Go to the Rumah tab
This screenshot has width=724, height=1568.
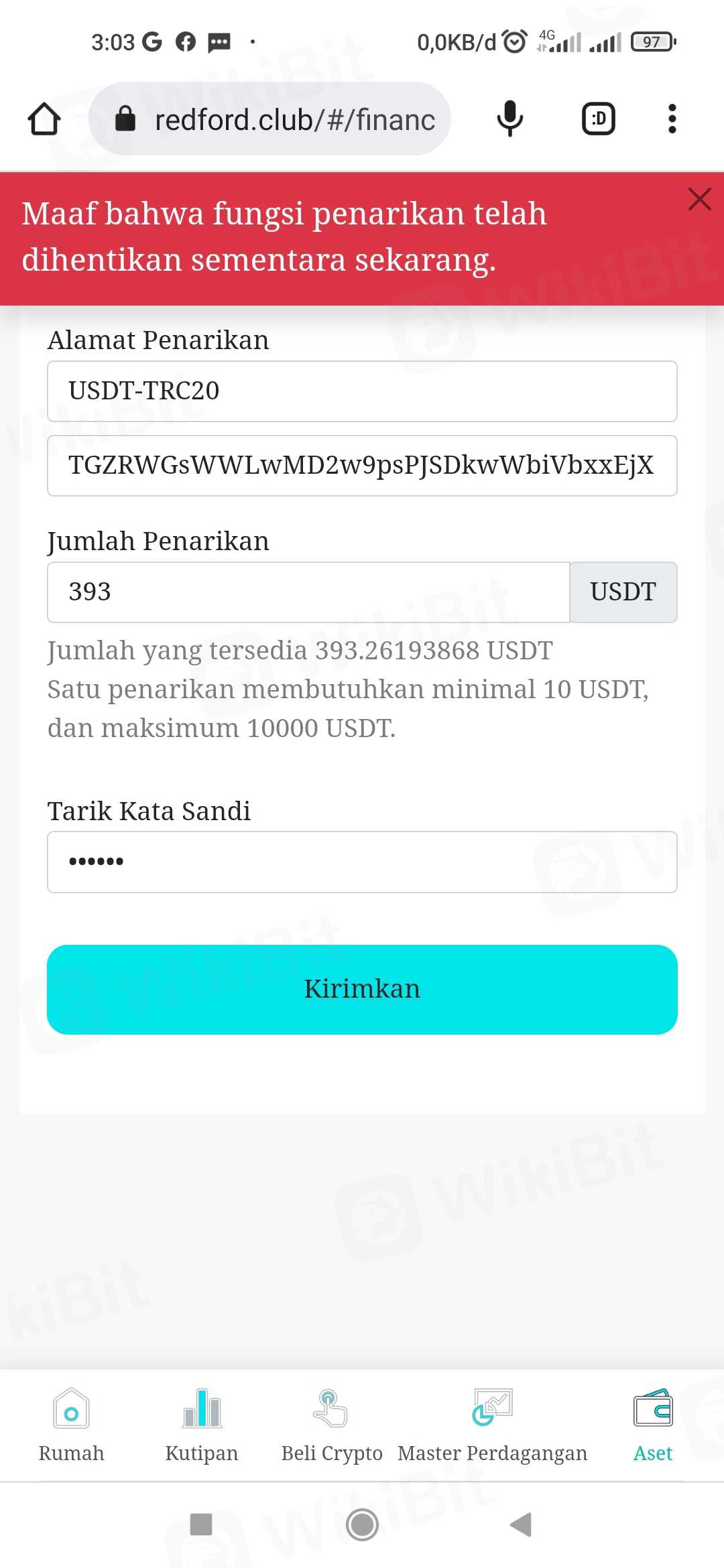click(71, 1425)
